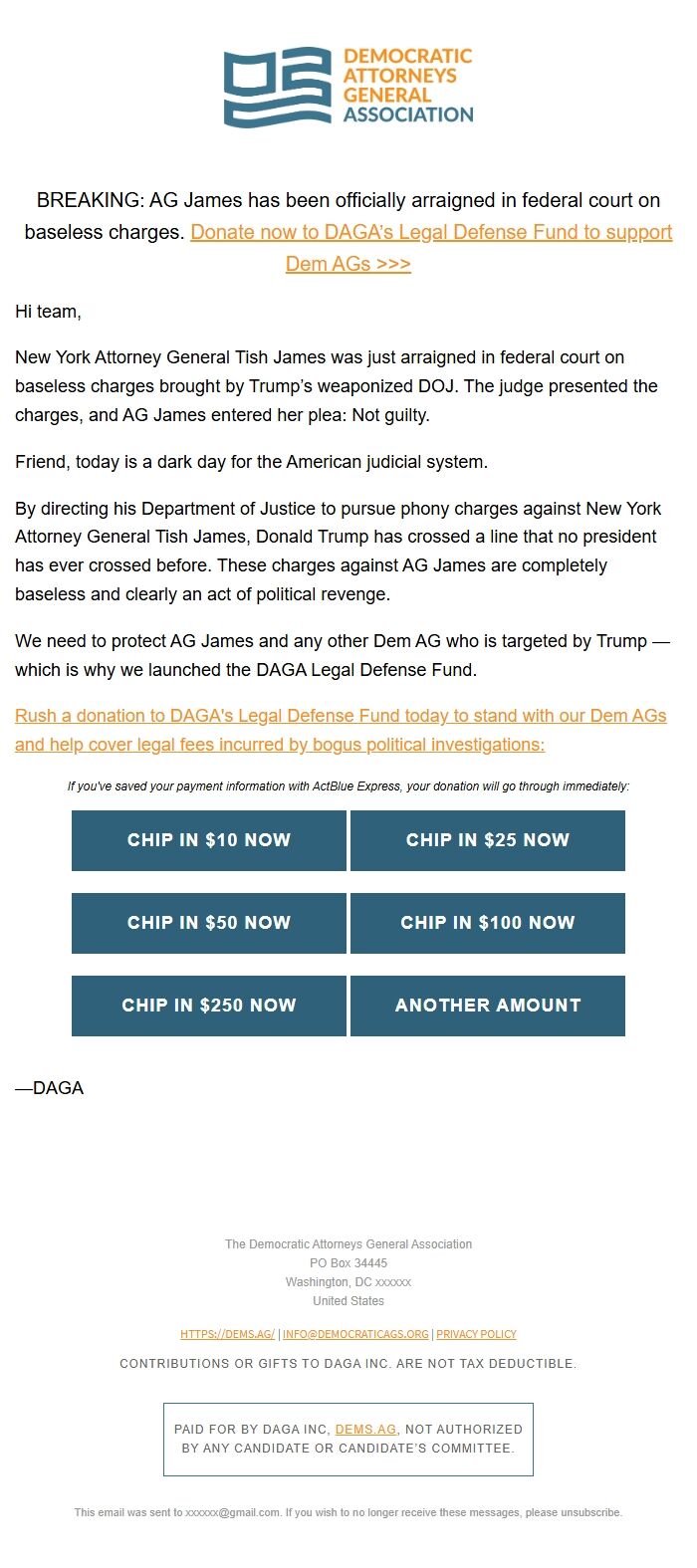View the Privacy Policy
This screenshot has height=1568, width=697.
[476, 1334]
